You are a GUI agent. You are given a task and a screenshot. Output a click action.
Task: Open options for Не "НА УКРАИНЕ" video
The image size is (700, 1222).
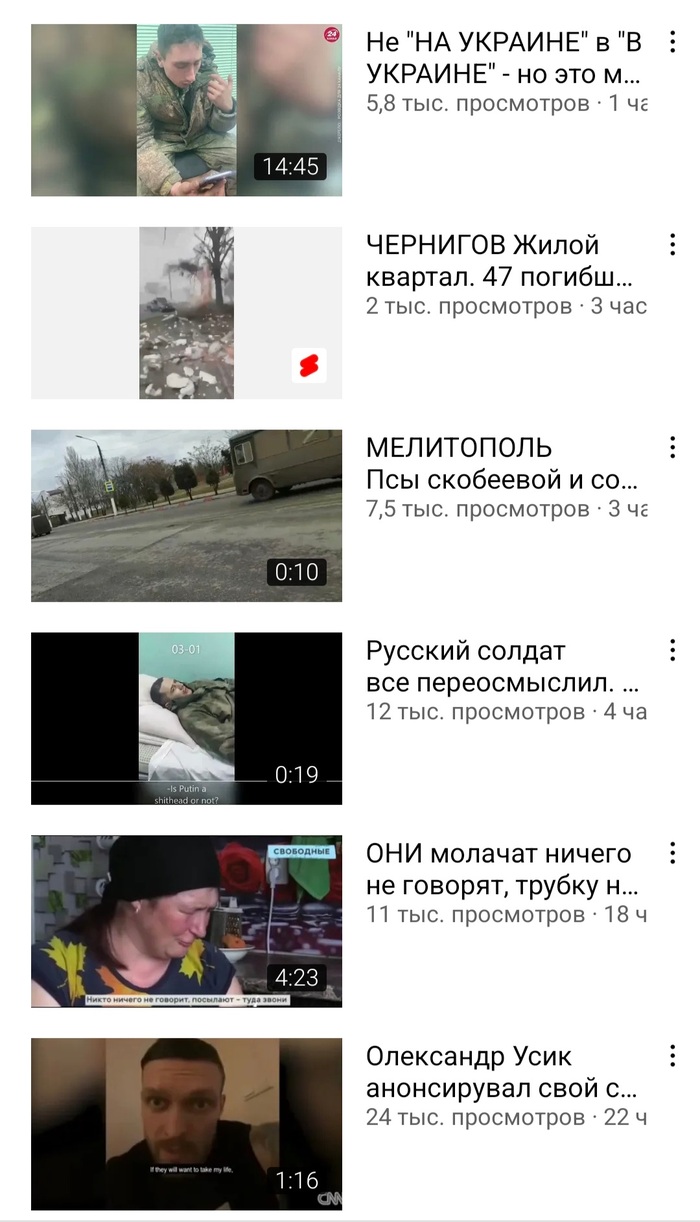[x=672, y=41]
